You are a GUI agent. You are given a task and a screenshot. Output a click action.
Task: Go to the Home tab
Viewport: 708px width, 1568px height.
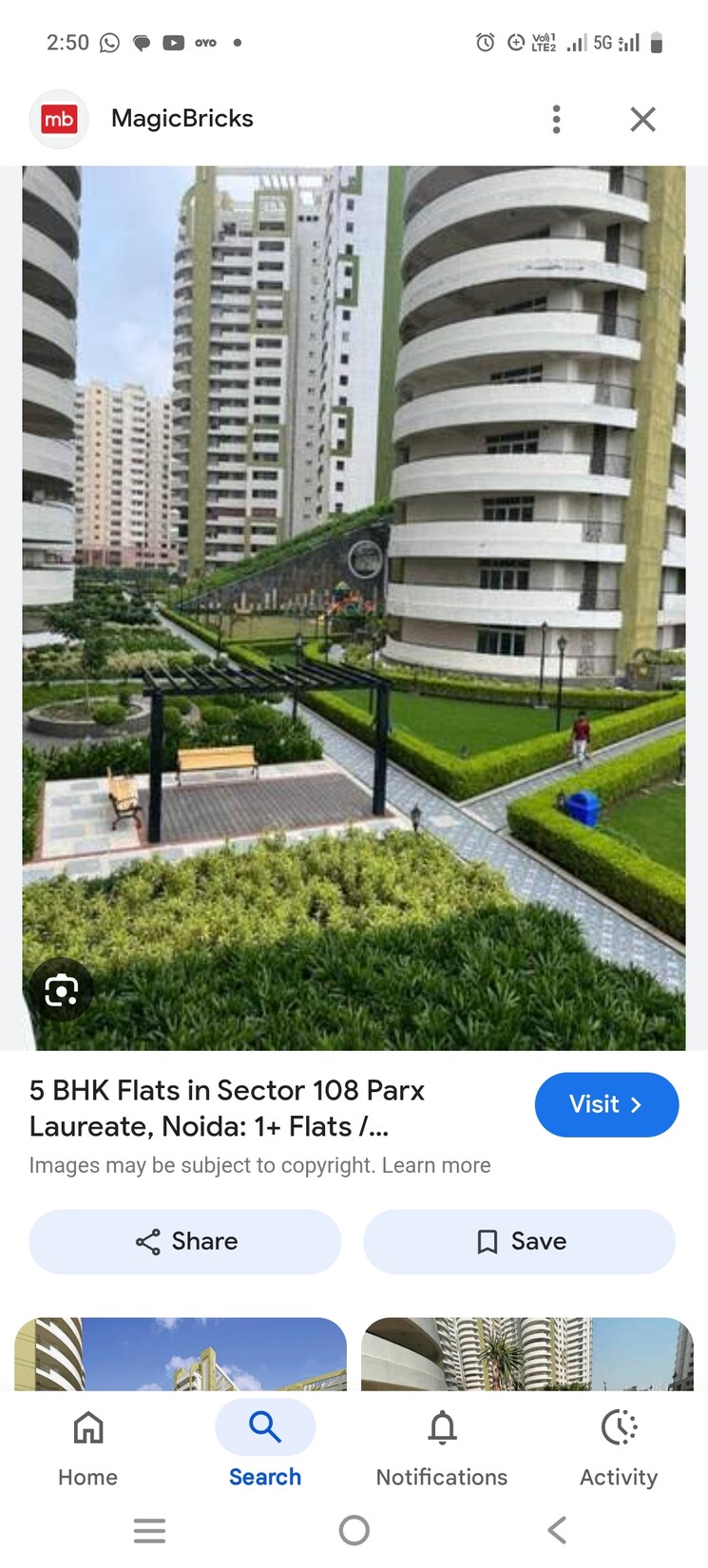[x=87, y=1445]
